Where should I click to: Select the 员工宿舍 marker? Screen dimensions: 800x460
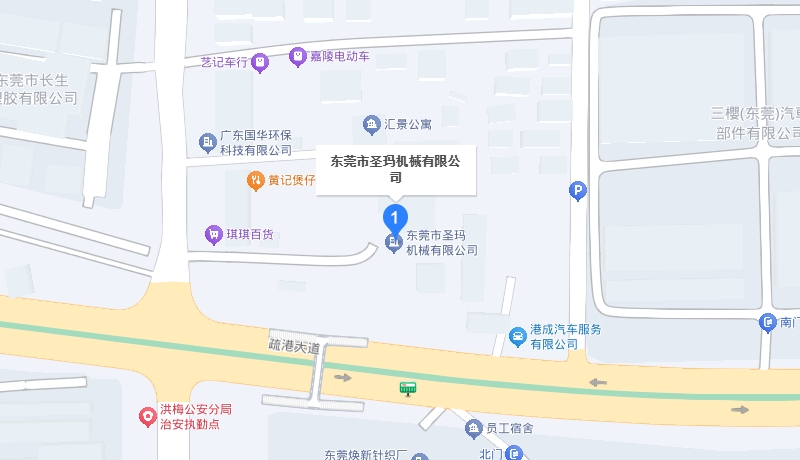(474, 429)
